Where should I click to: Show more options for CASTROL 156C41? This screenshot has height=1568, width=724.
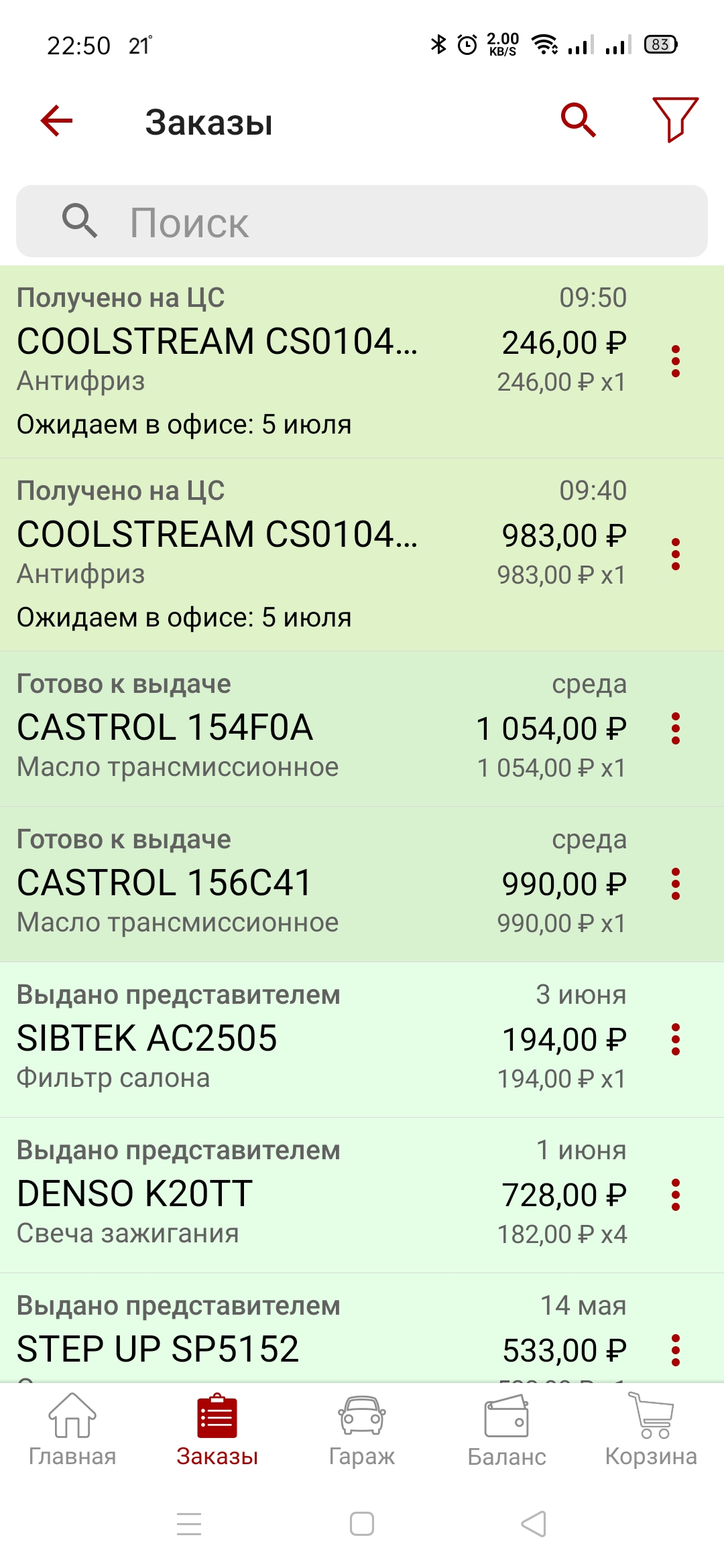point(676,884)
